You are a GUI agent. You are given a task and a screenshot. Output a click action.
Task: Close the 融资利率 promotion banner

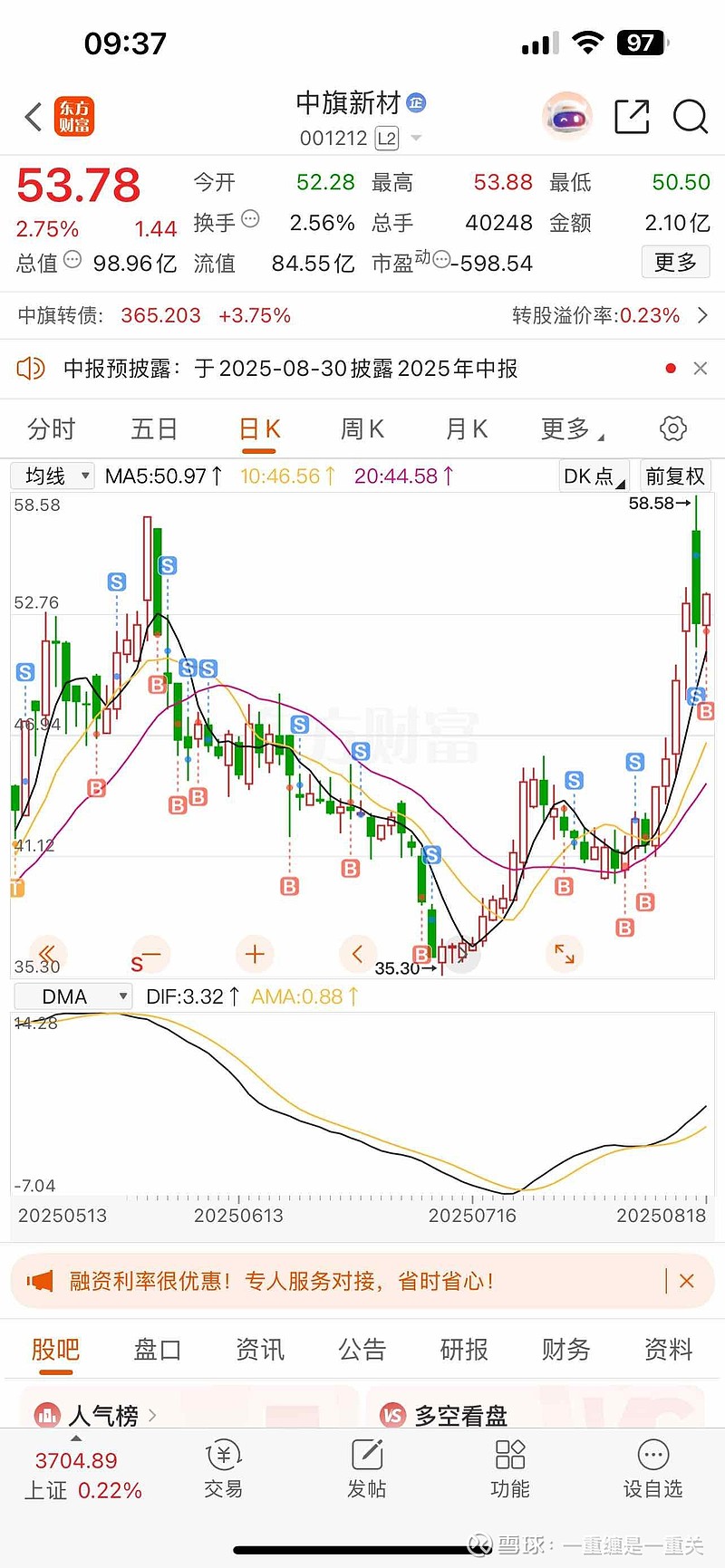point(687,1281)
